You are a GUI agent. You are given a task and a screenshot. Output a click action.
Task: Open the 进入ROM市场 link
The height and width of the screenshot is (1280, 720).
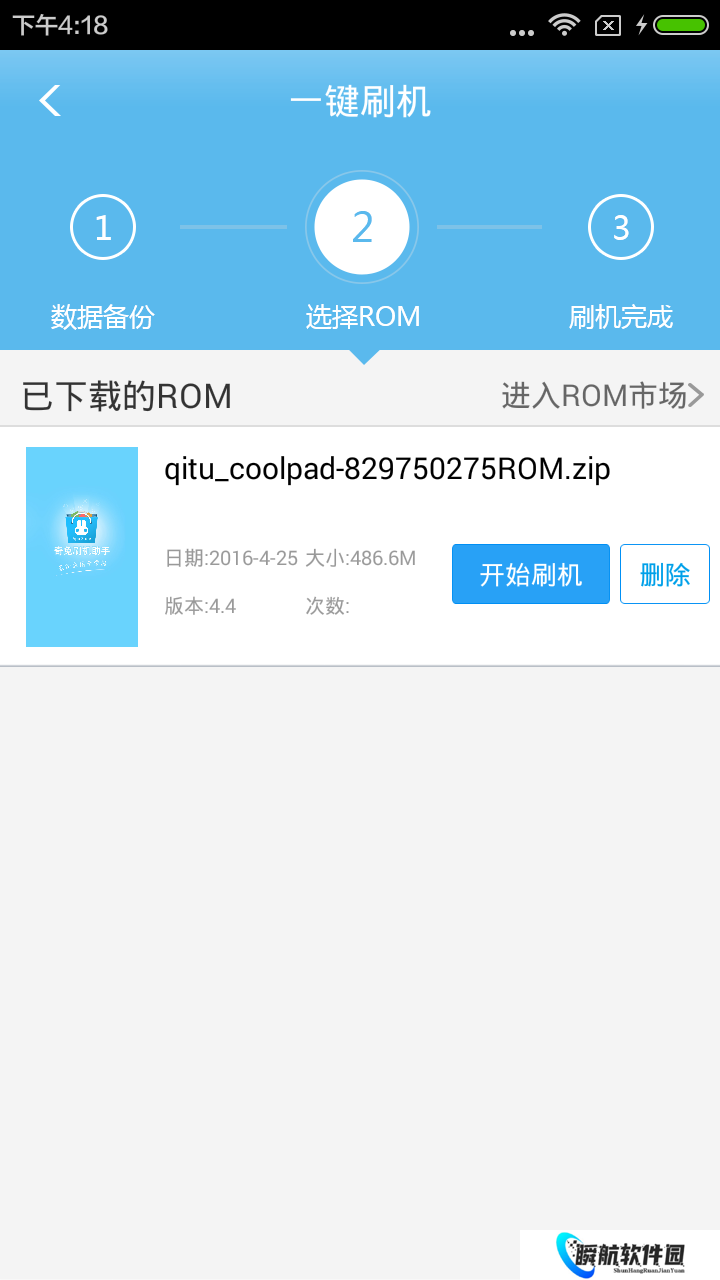[590, 396]
